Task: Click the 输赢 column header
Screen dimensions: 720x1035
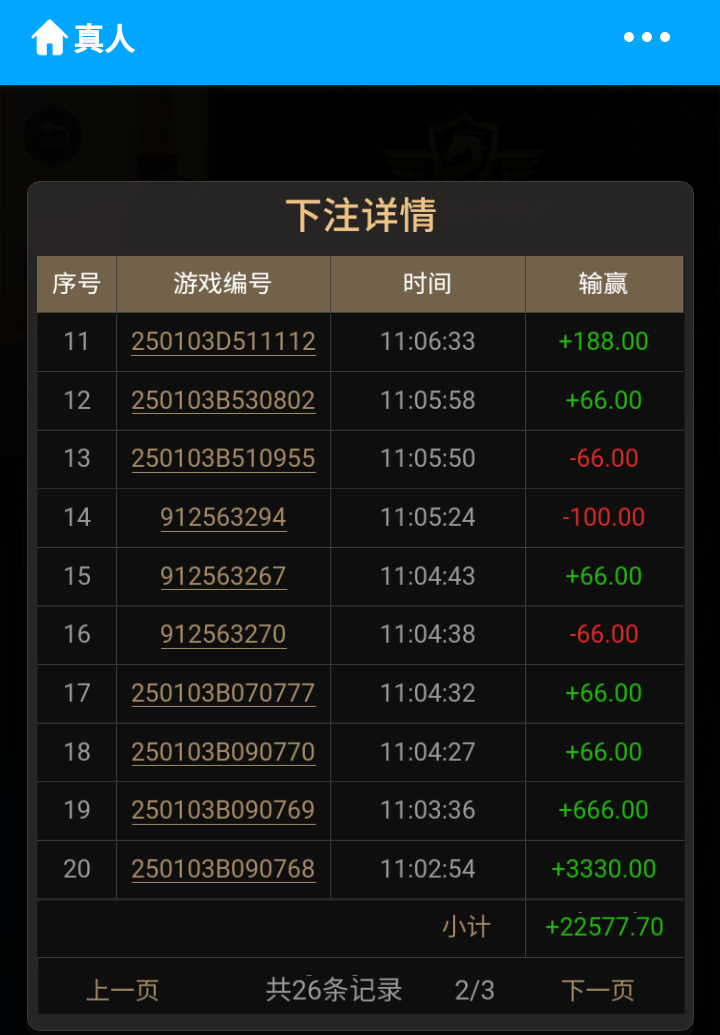Action: pos(604,284)
